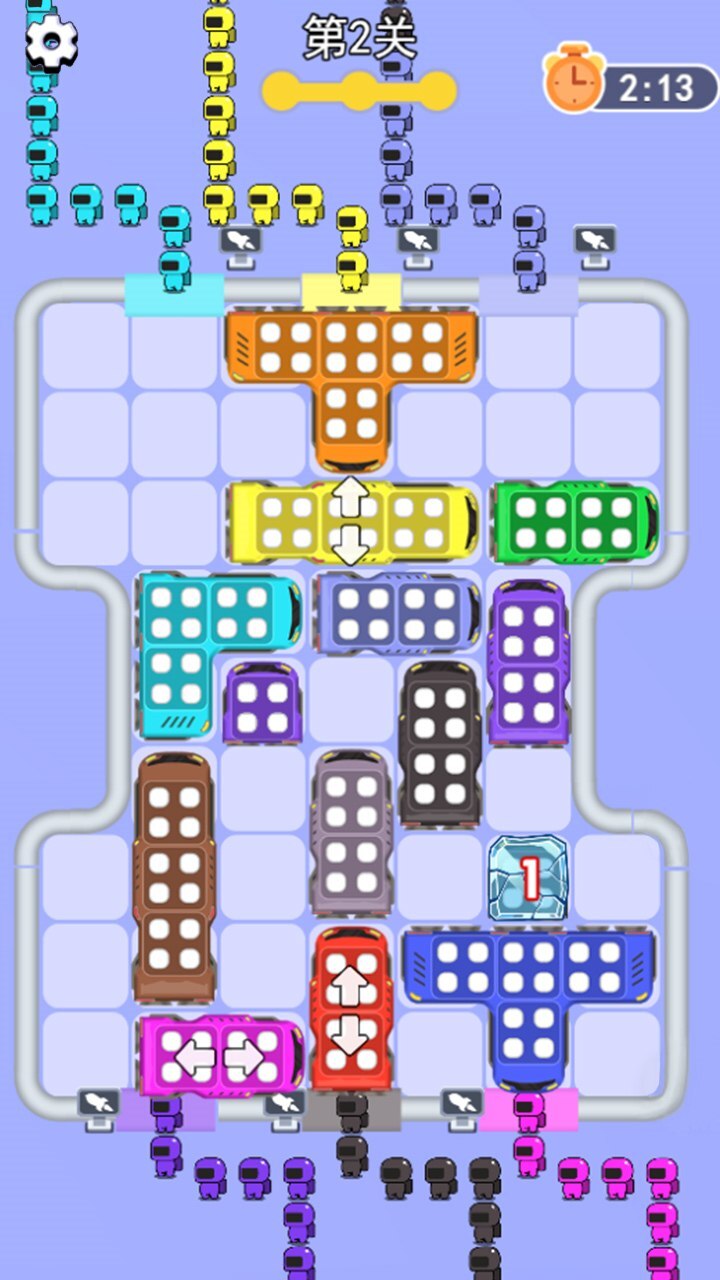
Task: Select the yellow bus with vertical arrows
Action: click(352, 521)
